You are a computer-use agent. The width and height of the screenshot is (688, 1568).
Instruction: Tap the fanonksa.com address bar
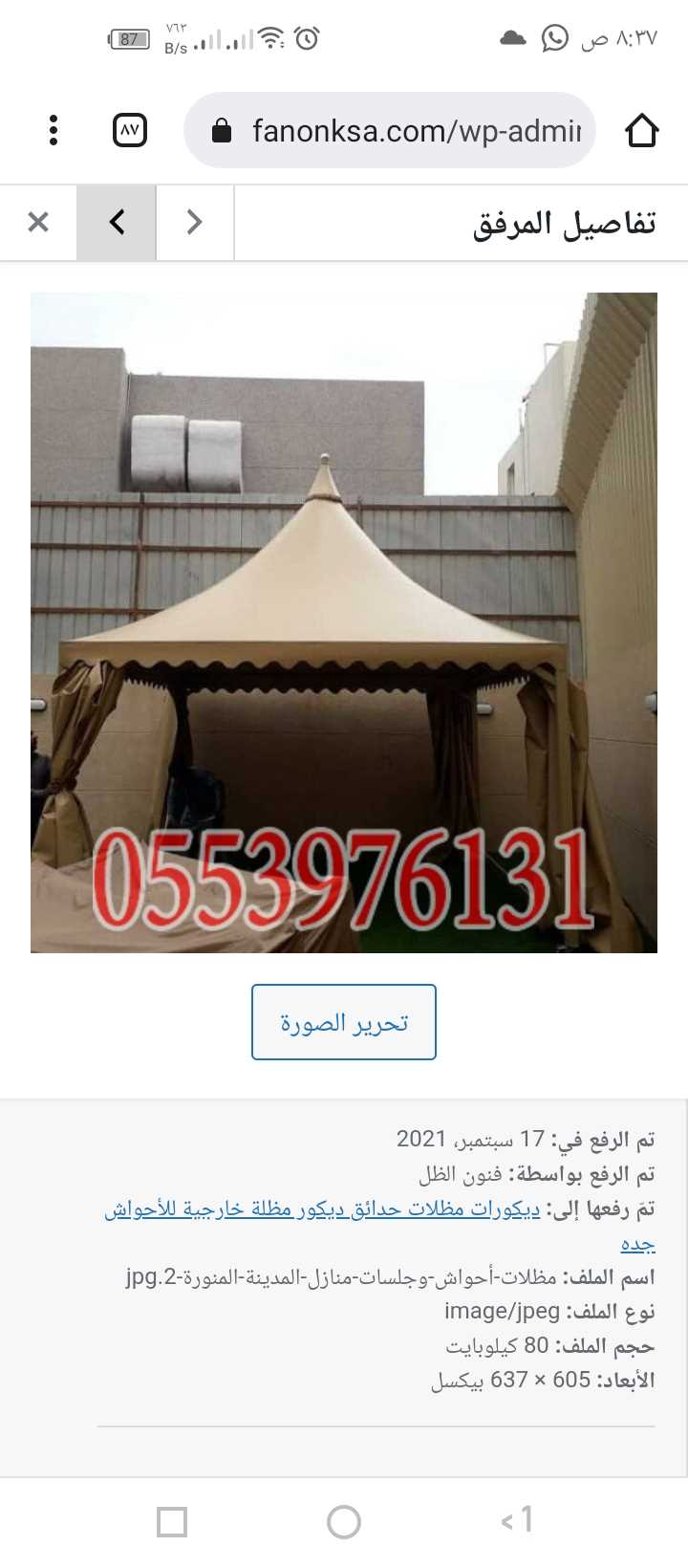coord(390,130)
